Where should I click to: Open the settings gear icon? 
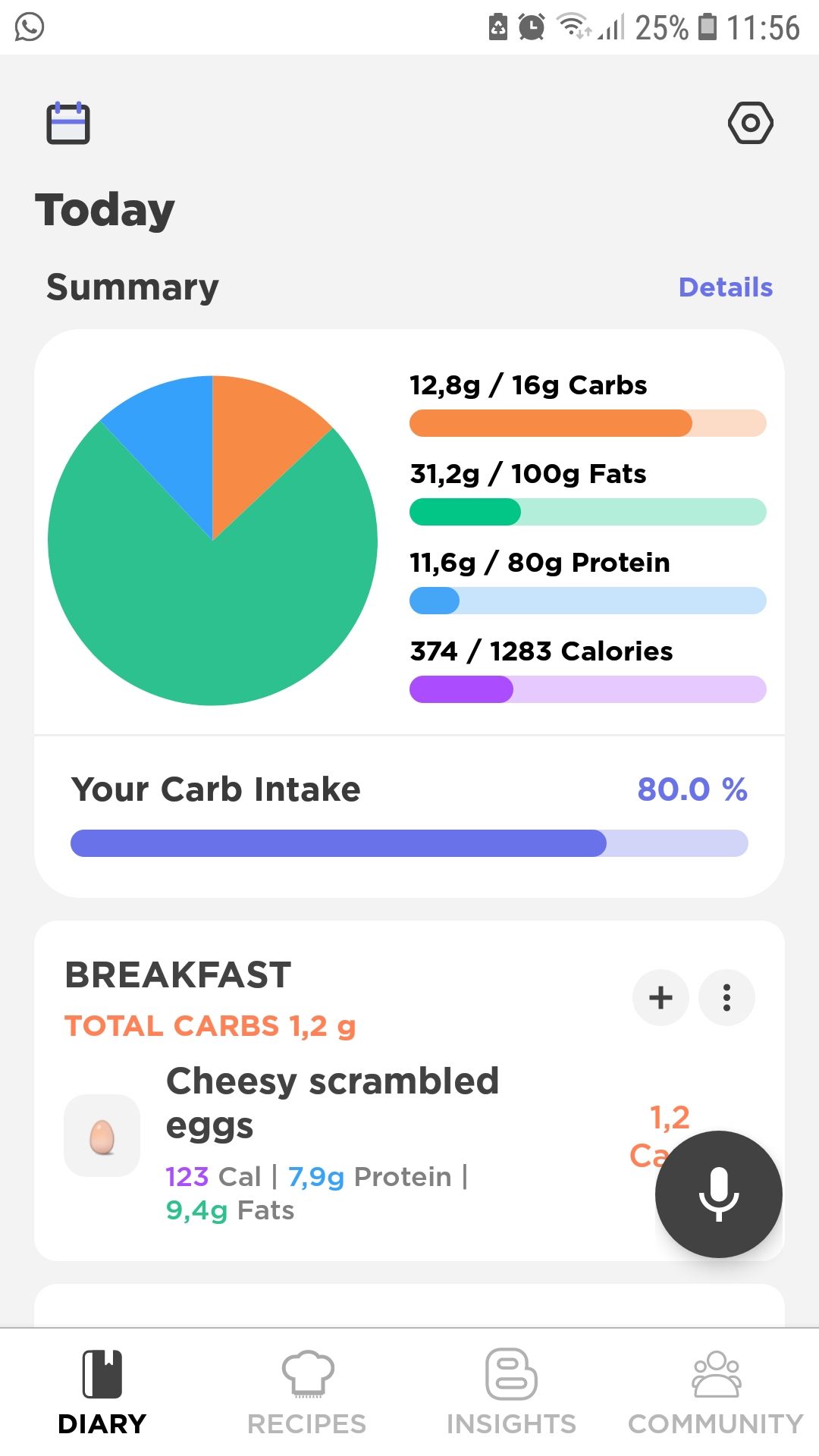coord(751,123)
